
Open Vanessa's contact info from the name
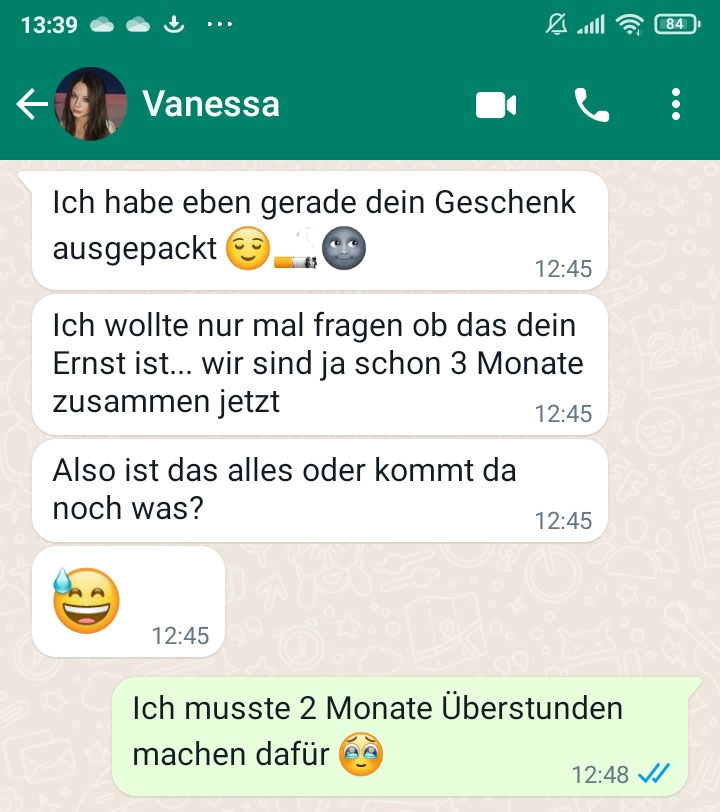click(x=211, y=105)
